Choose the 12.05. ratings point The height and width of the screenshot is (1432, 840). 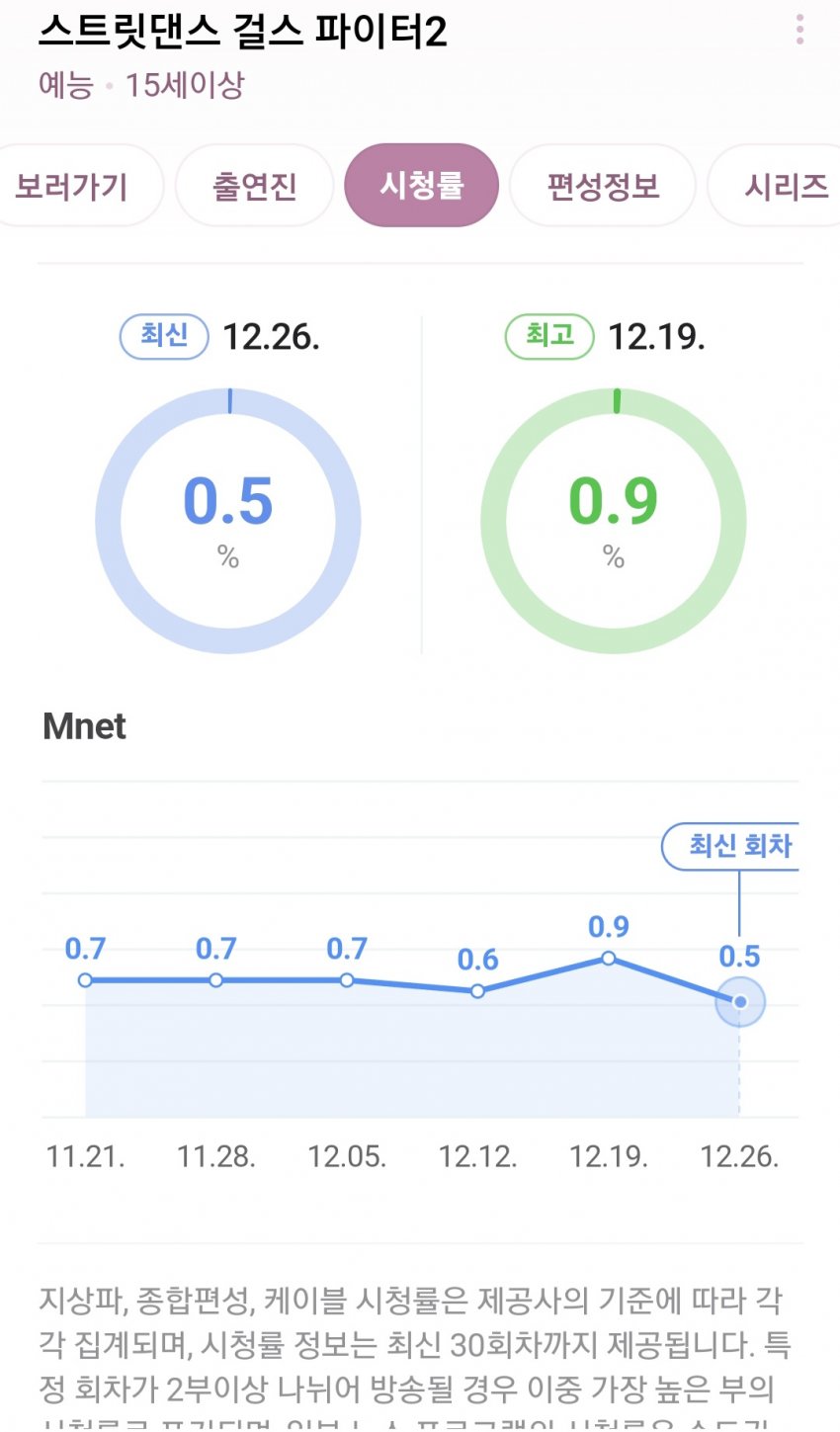(347, 980)
